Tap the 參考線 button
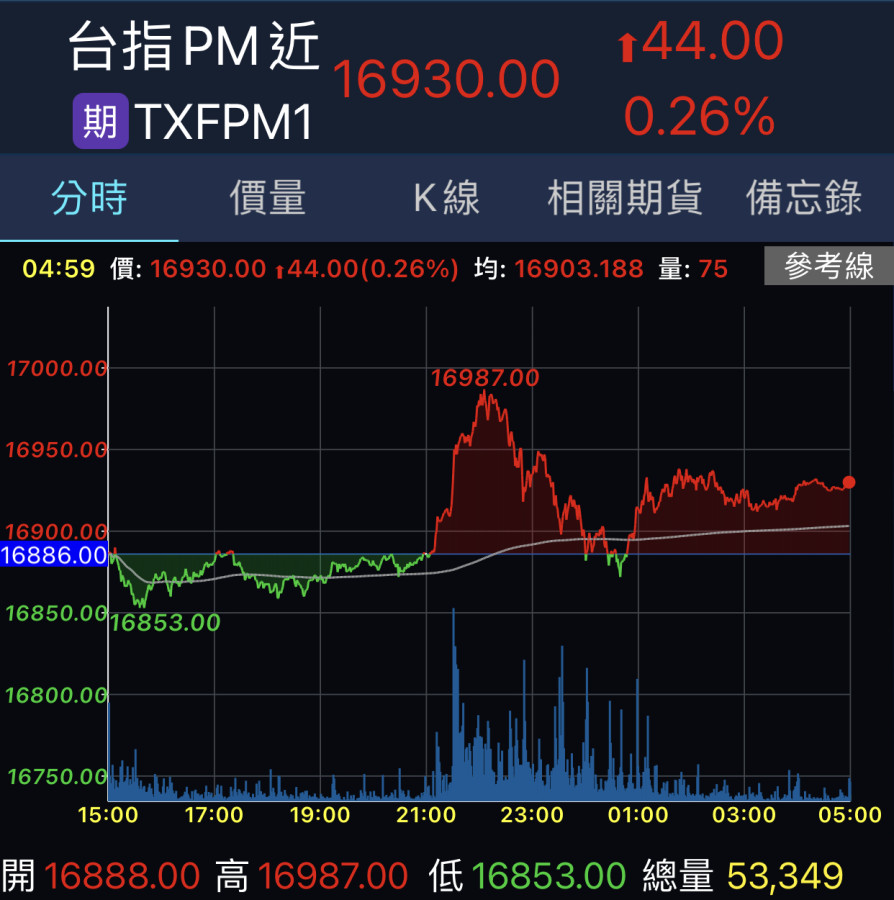Image resolution: width=894 pixels, height=900 pixels. [x=828, y=267]
